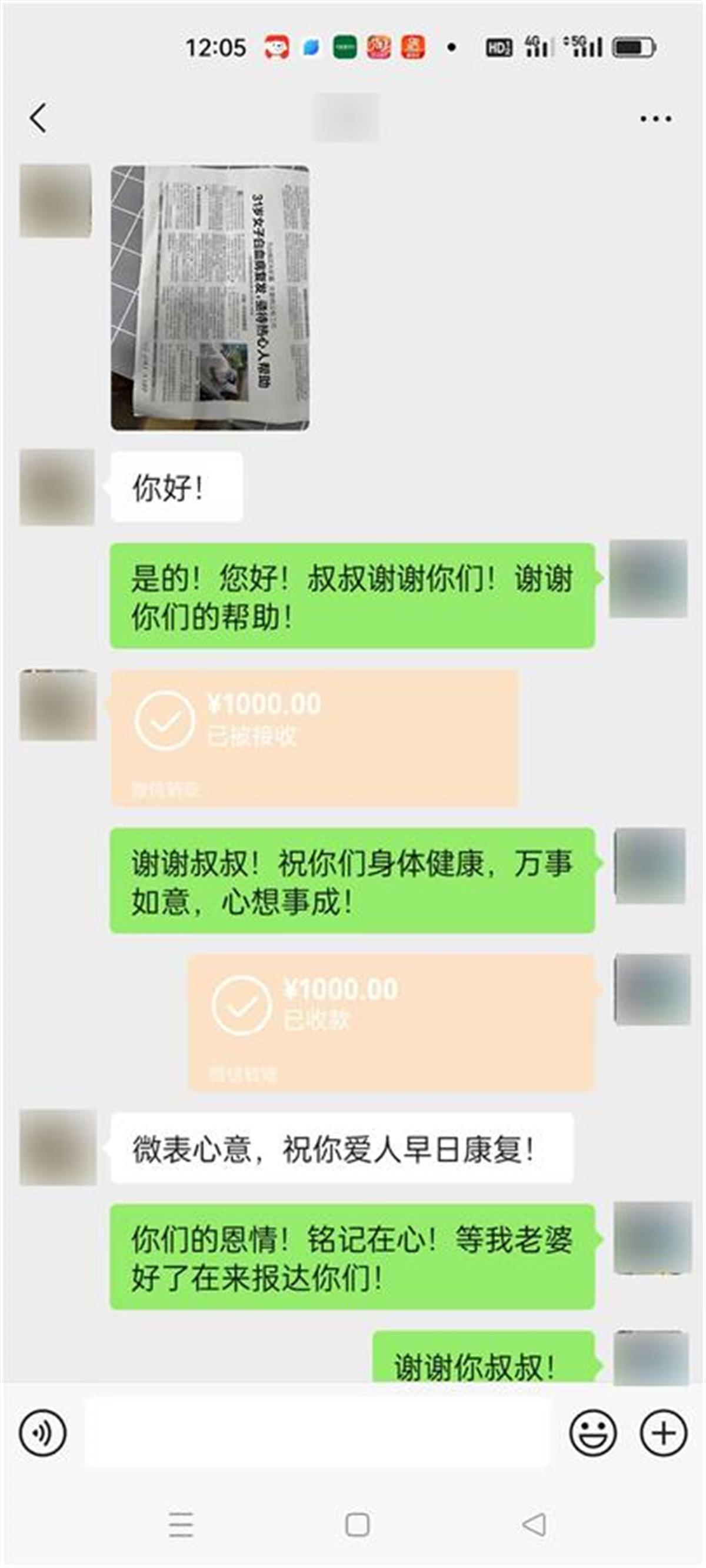
Task: Open the contact's avatar beside 你好!
Action: [56, 487]
